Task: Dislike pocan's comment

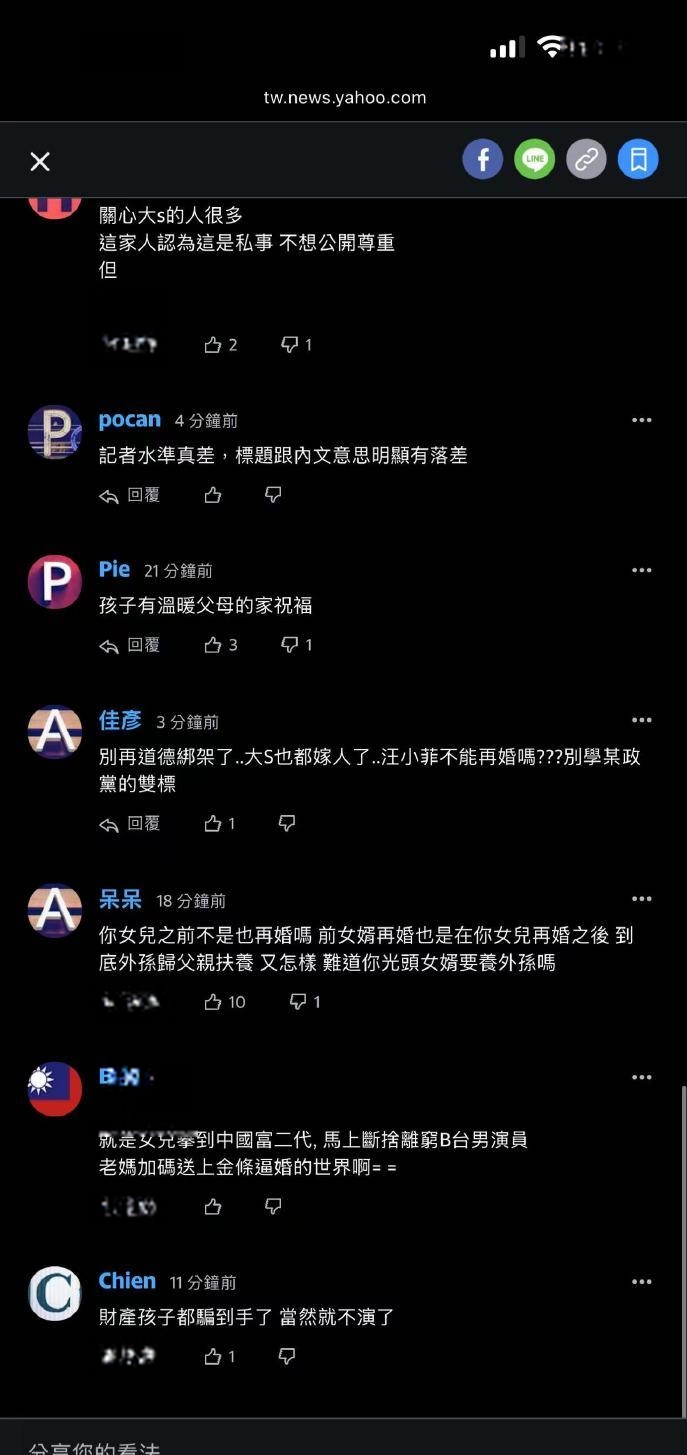Action: click(273, 495)
